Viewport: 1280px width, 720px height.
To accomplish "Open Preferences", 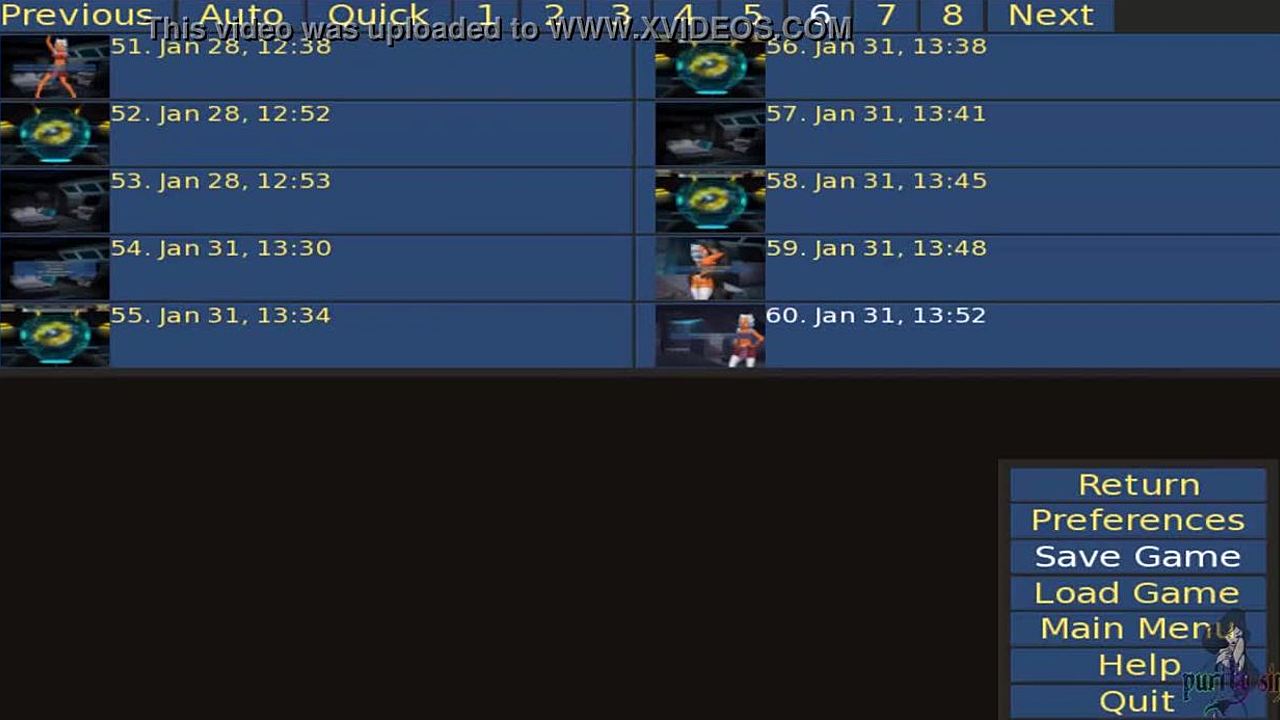I will tap(1138, 521).
